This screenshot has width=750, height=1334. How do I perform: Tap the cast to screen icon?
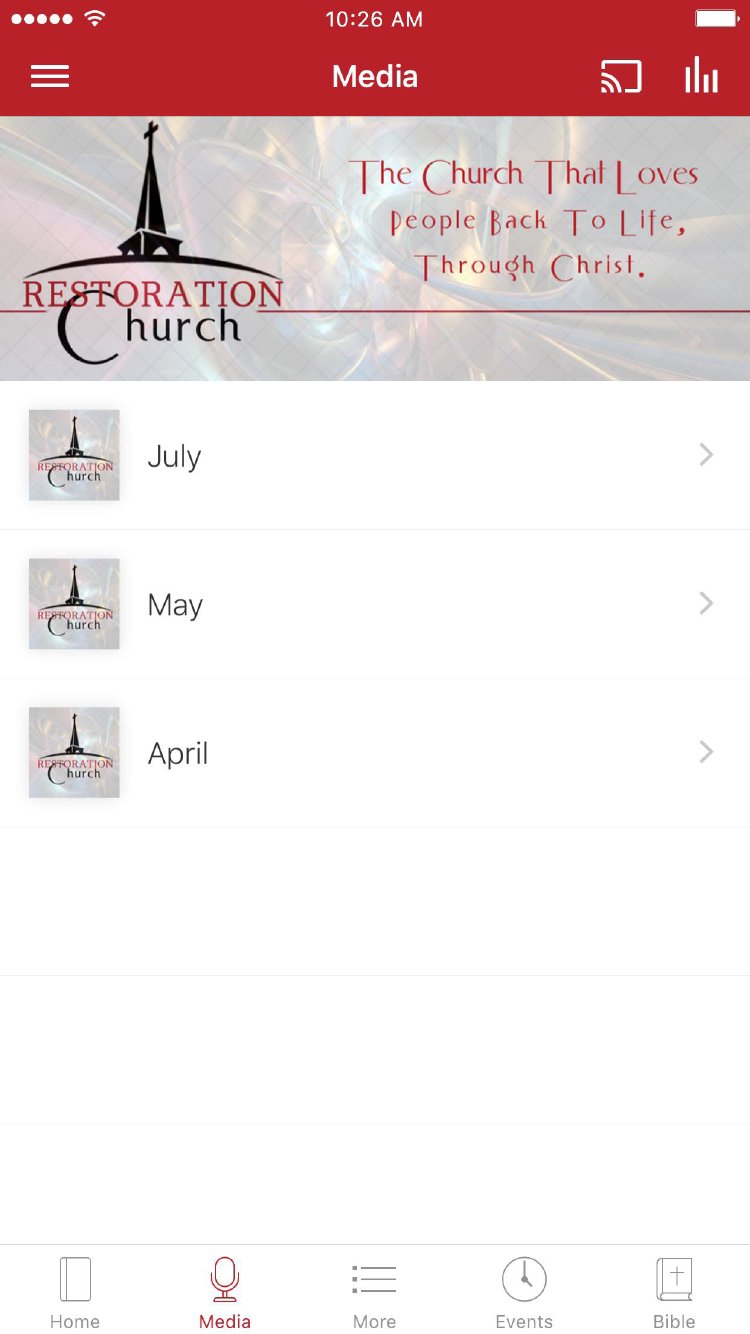coord(620,77)
